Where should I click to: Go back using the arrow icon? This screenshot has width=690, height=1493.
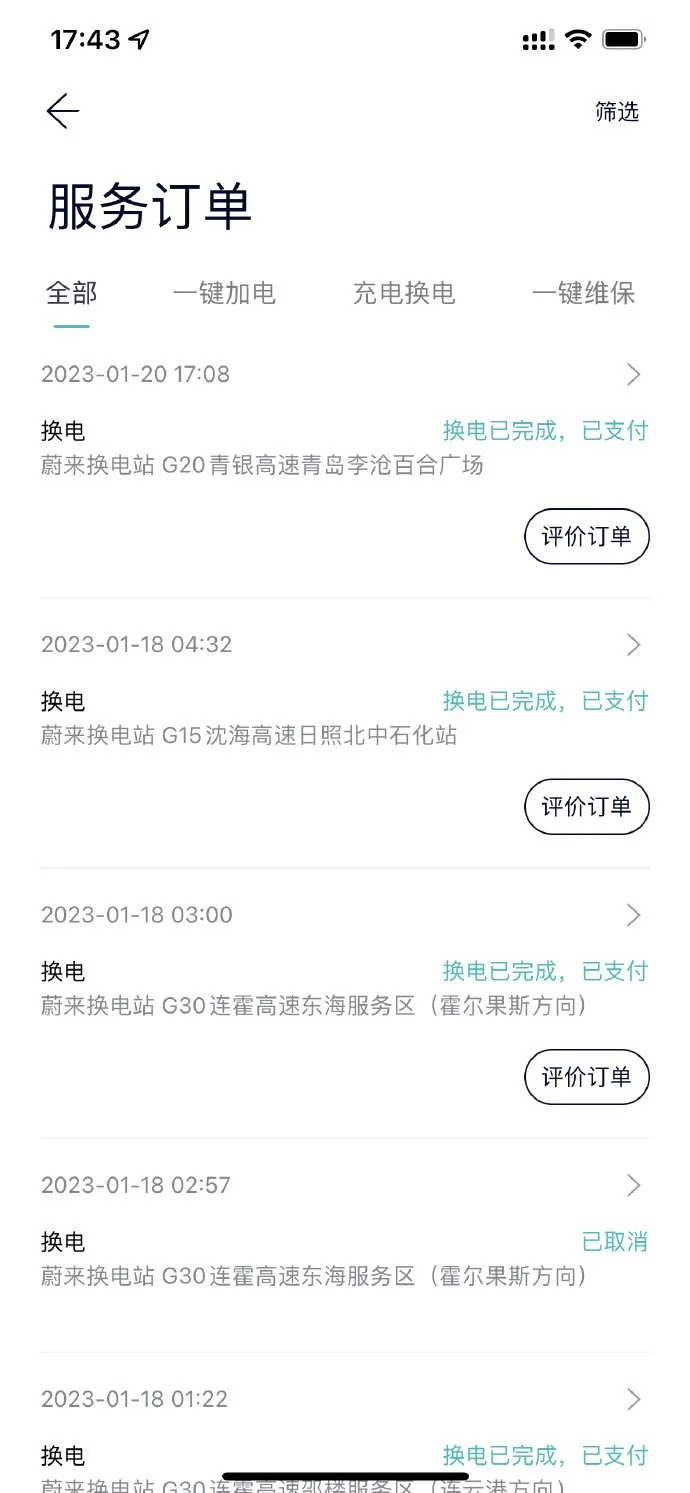(63, 111)
